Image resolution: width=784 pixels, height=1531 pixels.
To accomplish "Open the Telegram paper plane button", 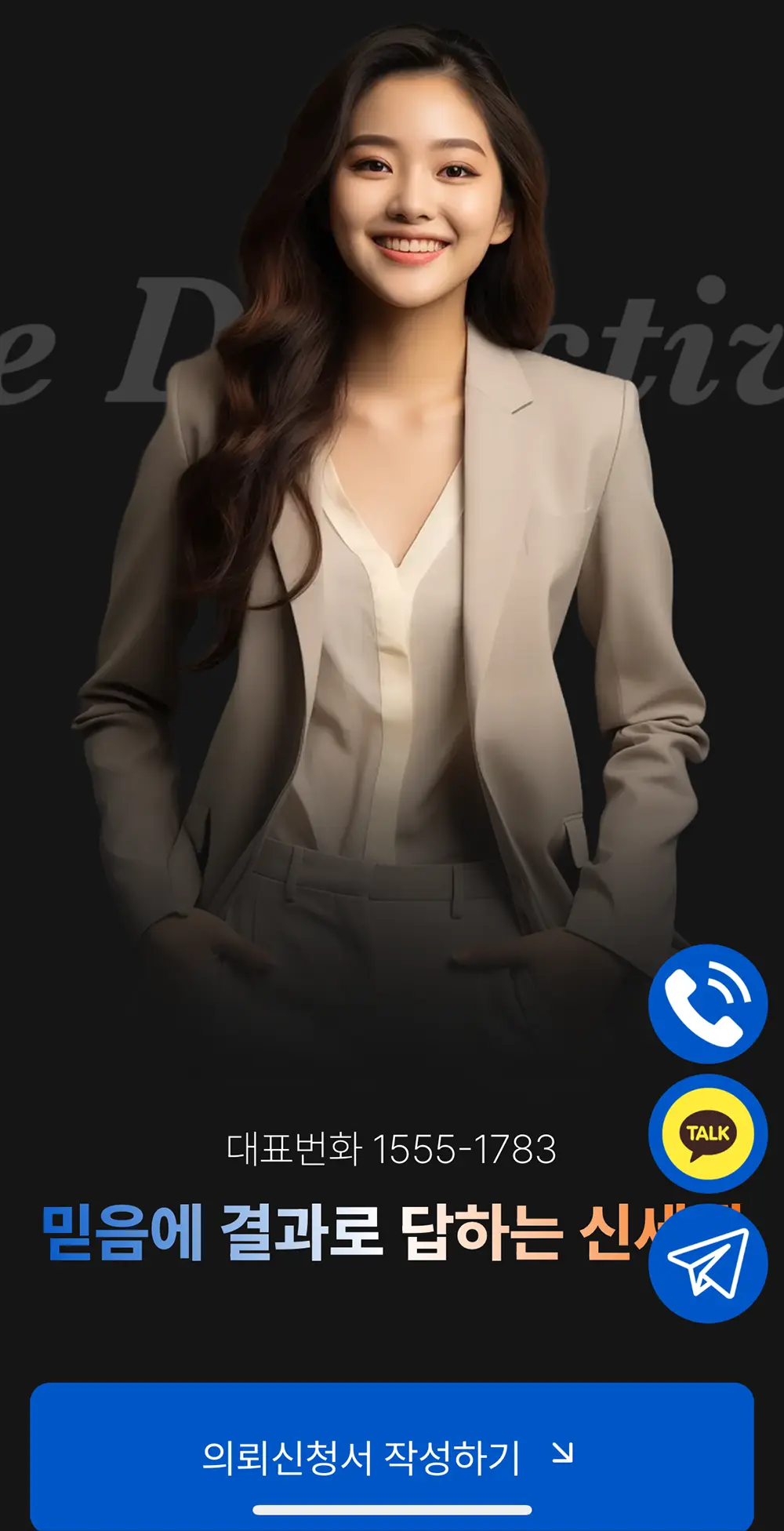I will click(x=707, y=1264).
